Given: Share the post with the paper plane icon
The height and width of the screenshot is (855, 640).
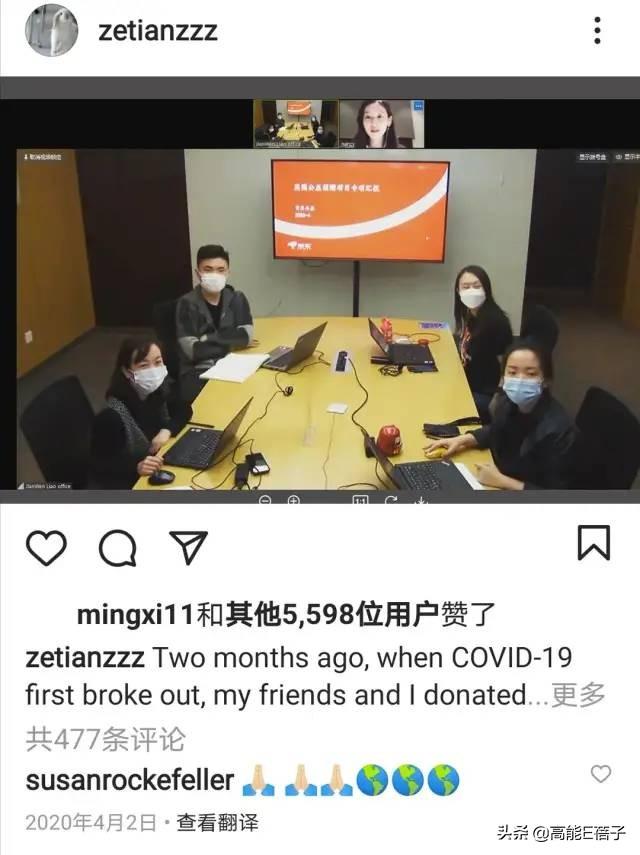Looking at the screenshot, I should click(x=187, y=547).
